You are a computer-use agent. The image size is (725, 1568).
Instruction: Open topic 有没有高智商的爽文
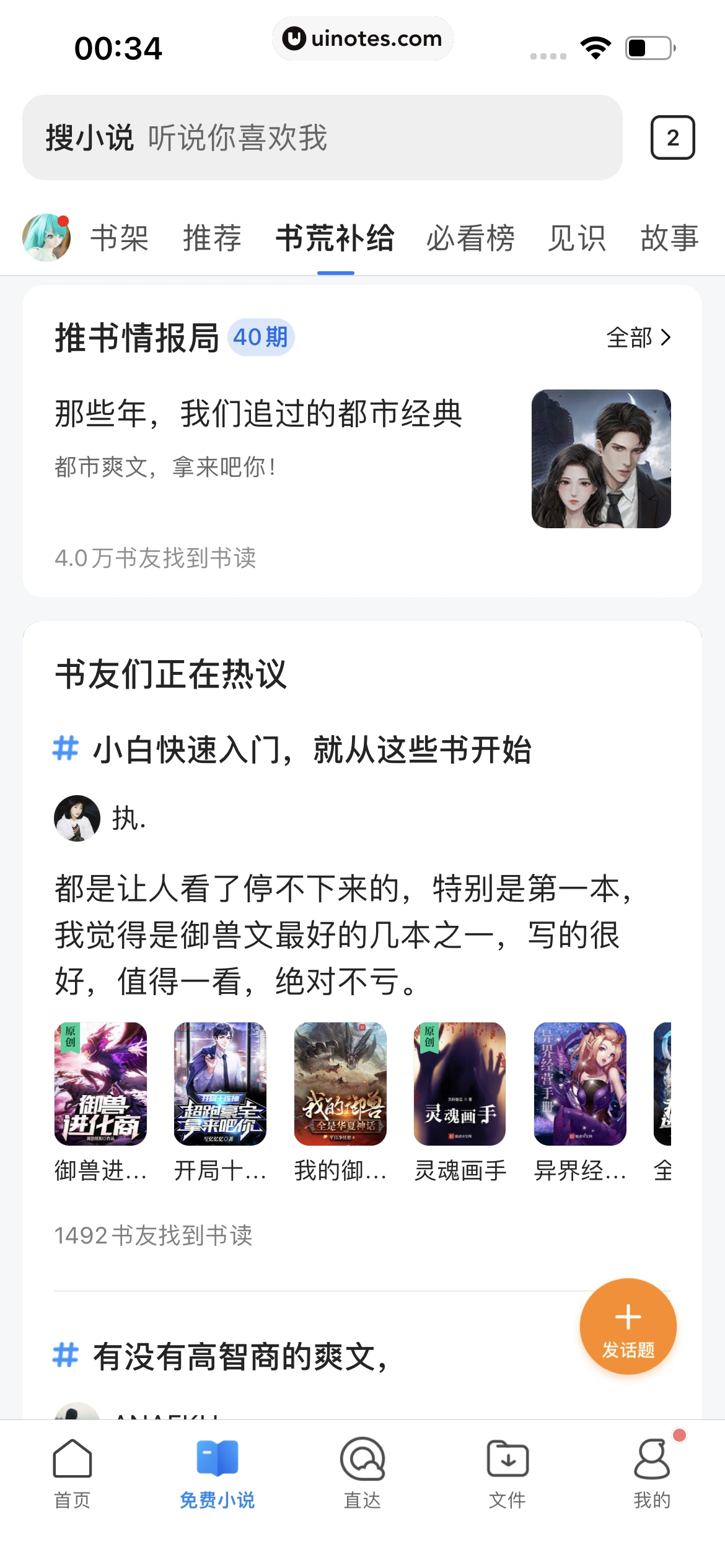click(240, 1357)
